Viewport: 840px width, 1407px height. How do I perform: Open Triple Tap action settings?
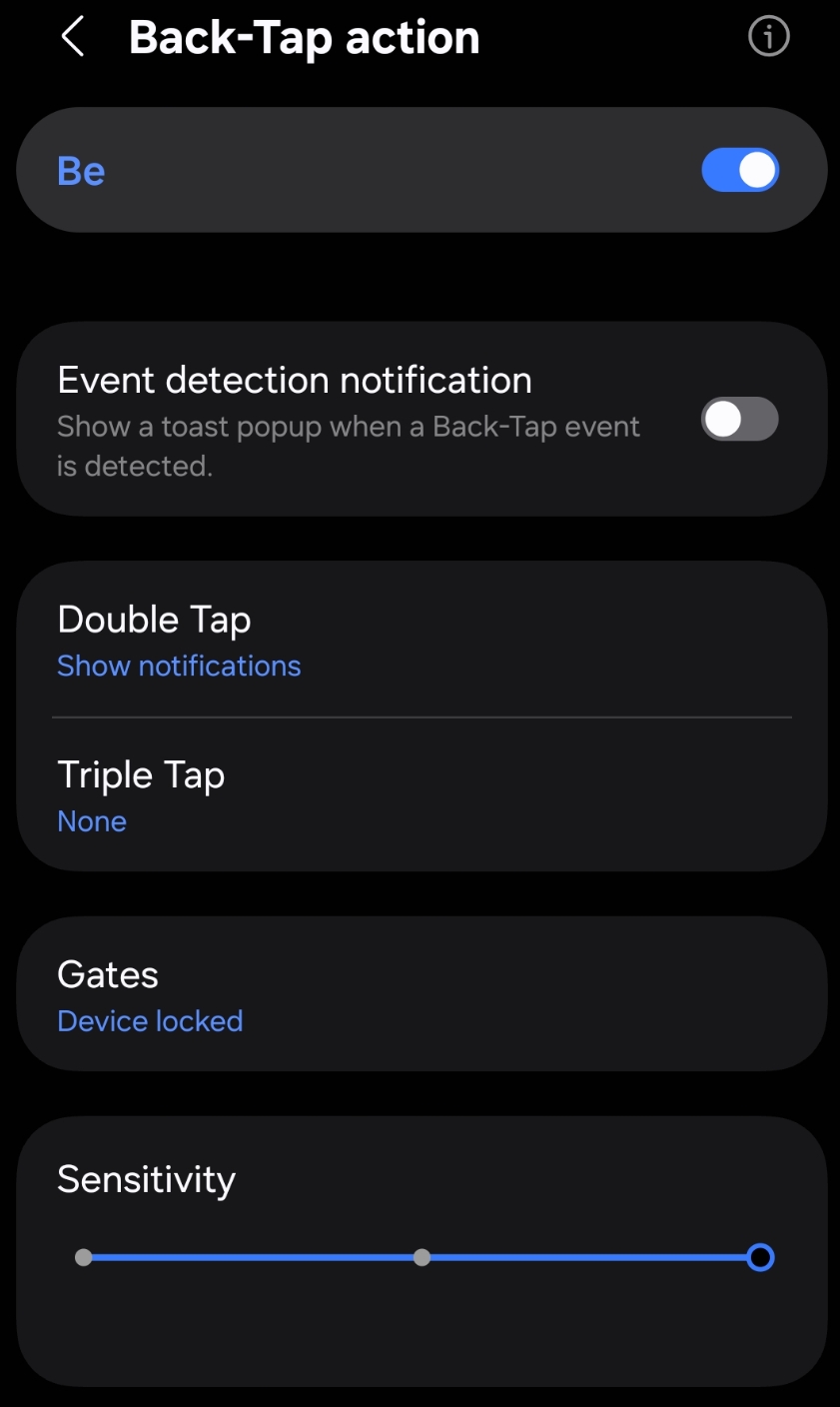pos(421,795)
